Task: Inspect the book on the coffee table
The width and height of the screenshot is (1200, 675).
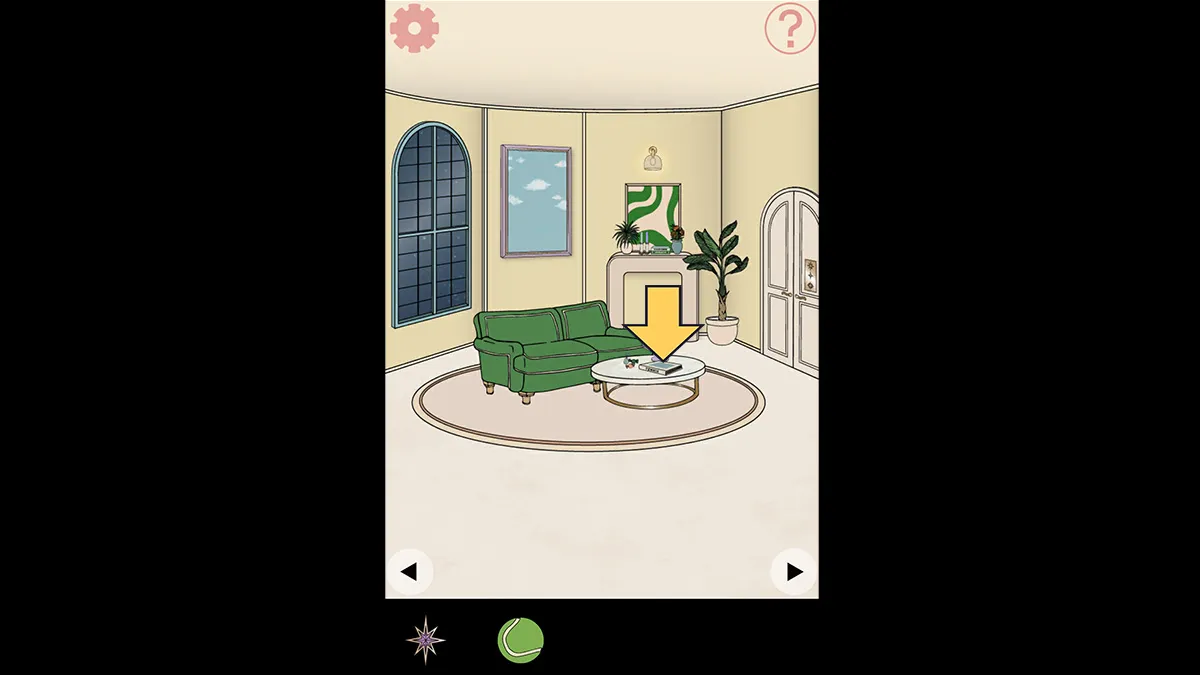Action: point(660,369)
